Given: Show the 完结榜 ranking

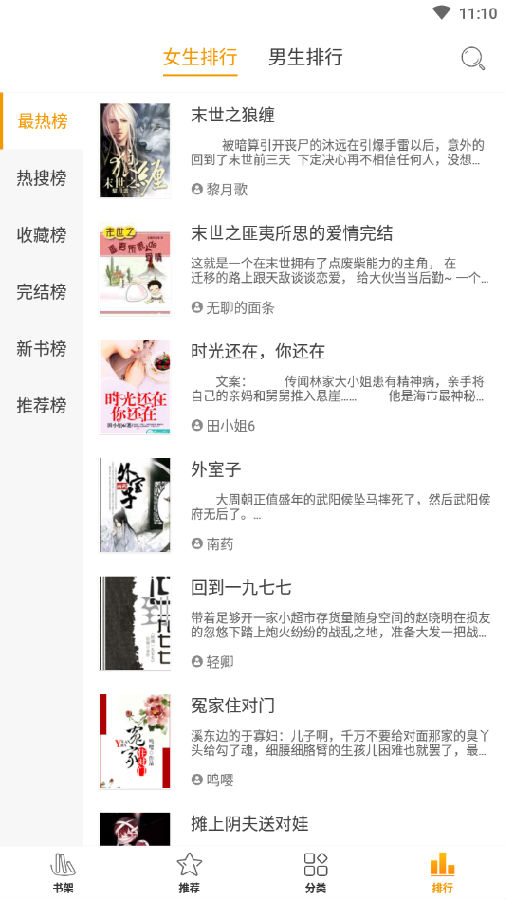Looking at the screenshot, I should [41, 292].
